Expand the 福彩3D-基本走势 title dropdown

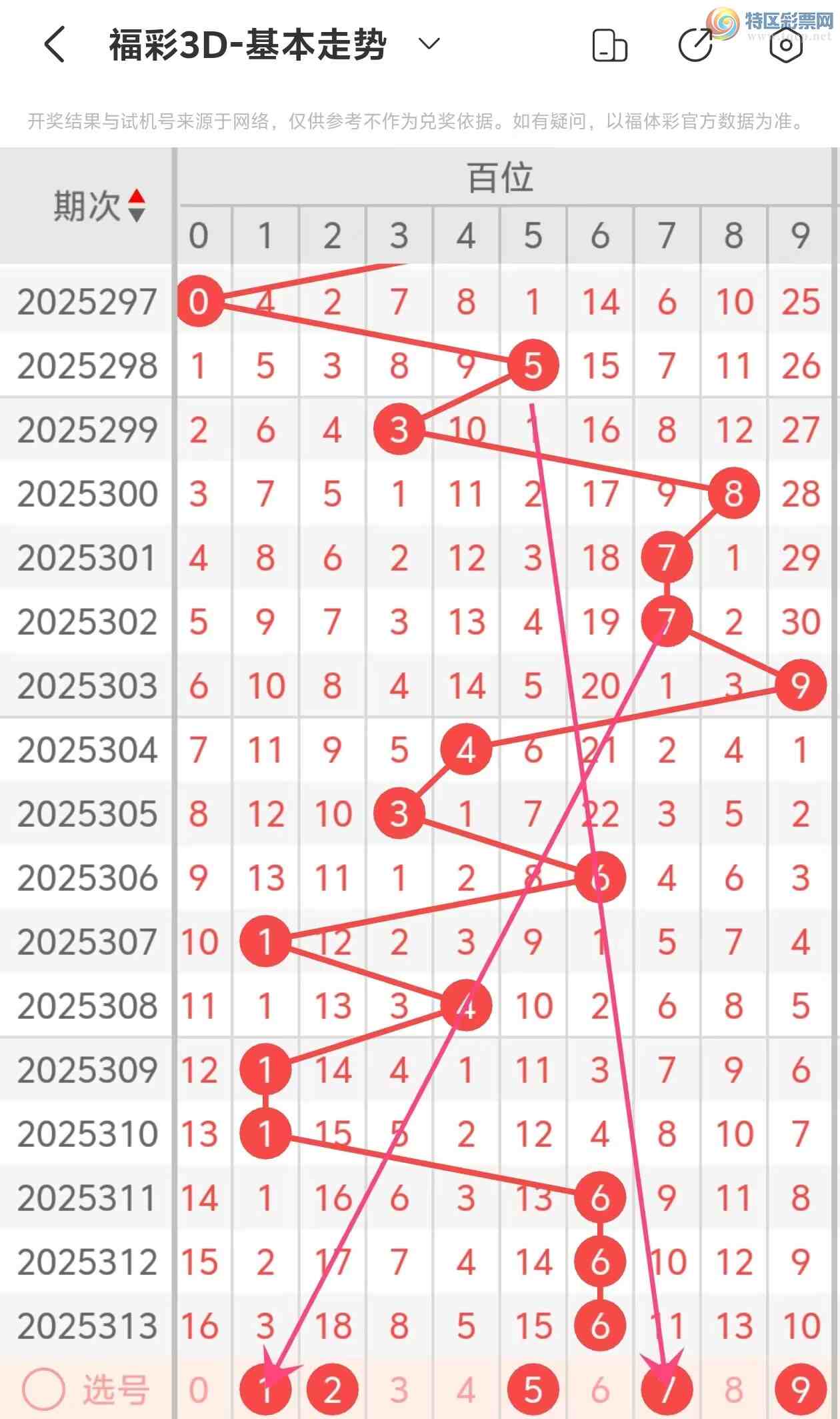[x=429, y=45]
